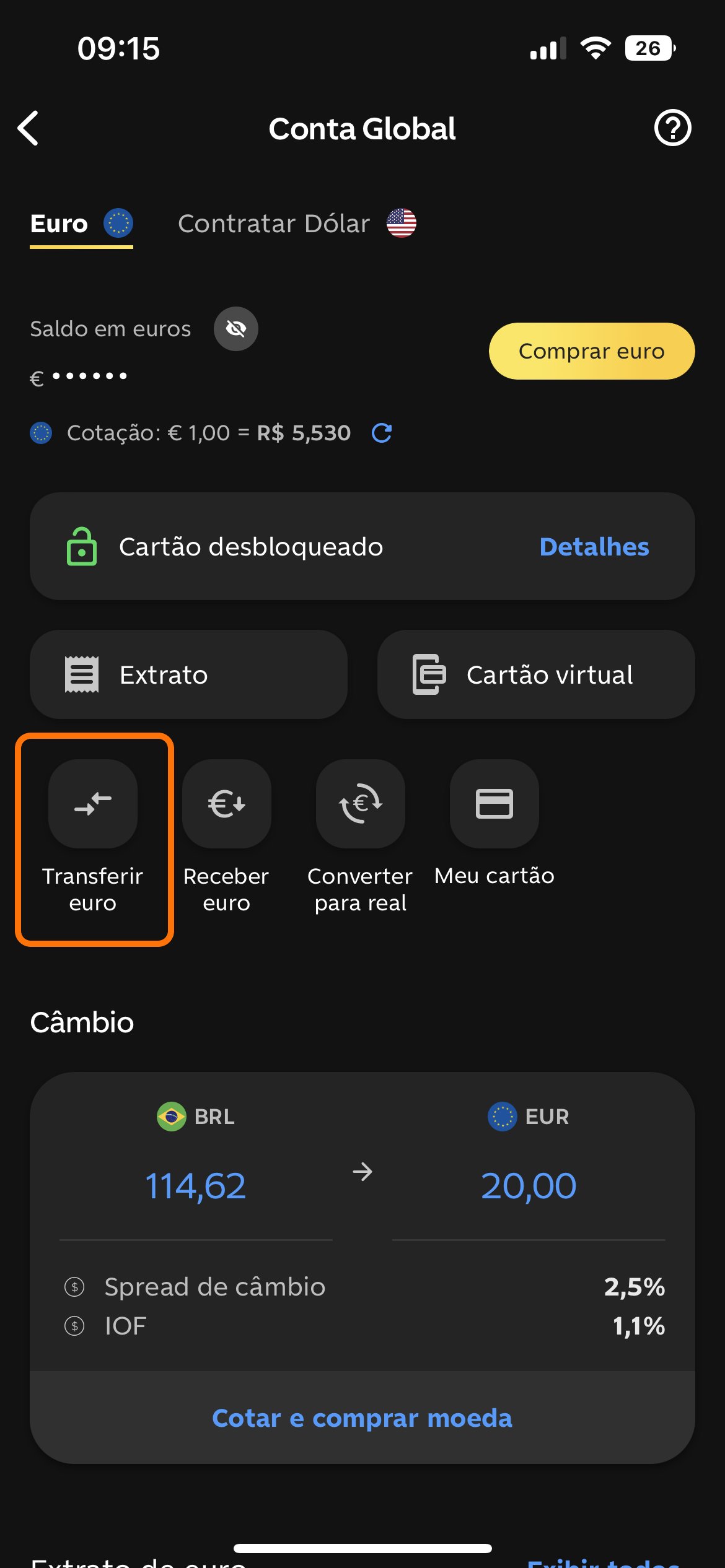Tap Cotar e comprar moeda
Viewport: 725px width, 1568px height.
pos(362,1418)
